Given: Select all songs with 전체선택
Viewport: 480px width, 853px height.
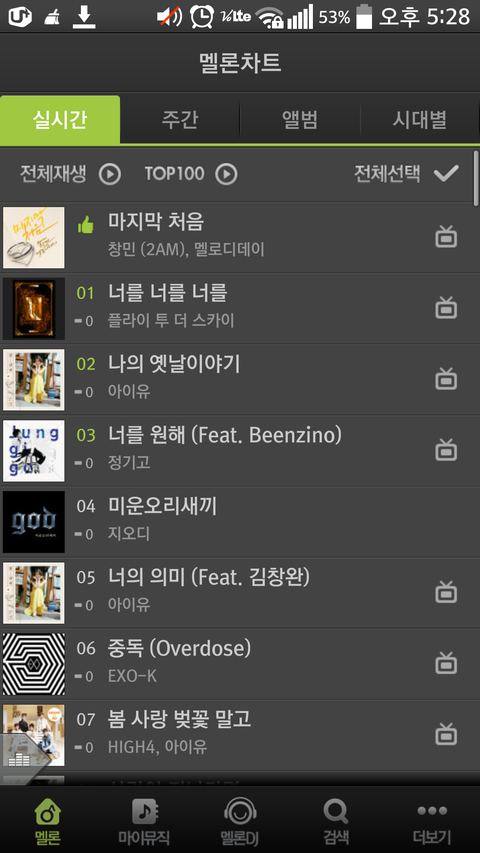Looking at the screenshot, I should click(407, 174).
